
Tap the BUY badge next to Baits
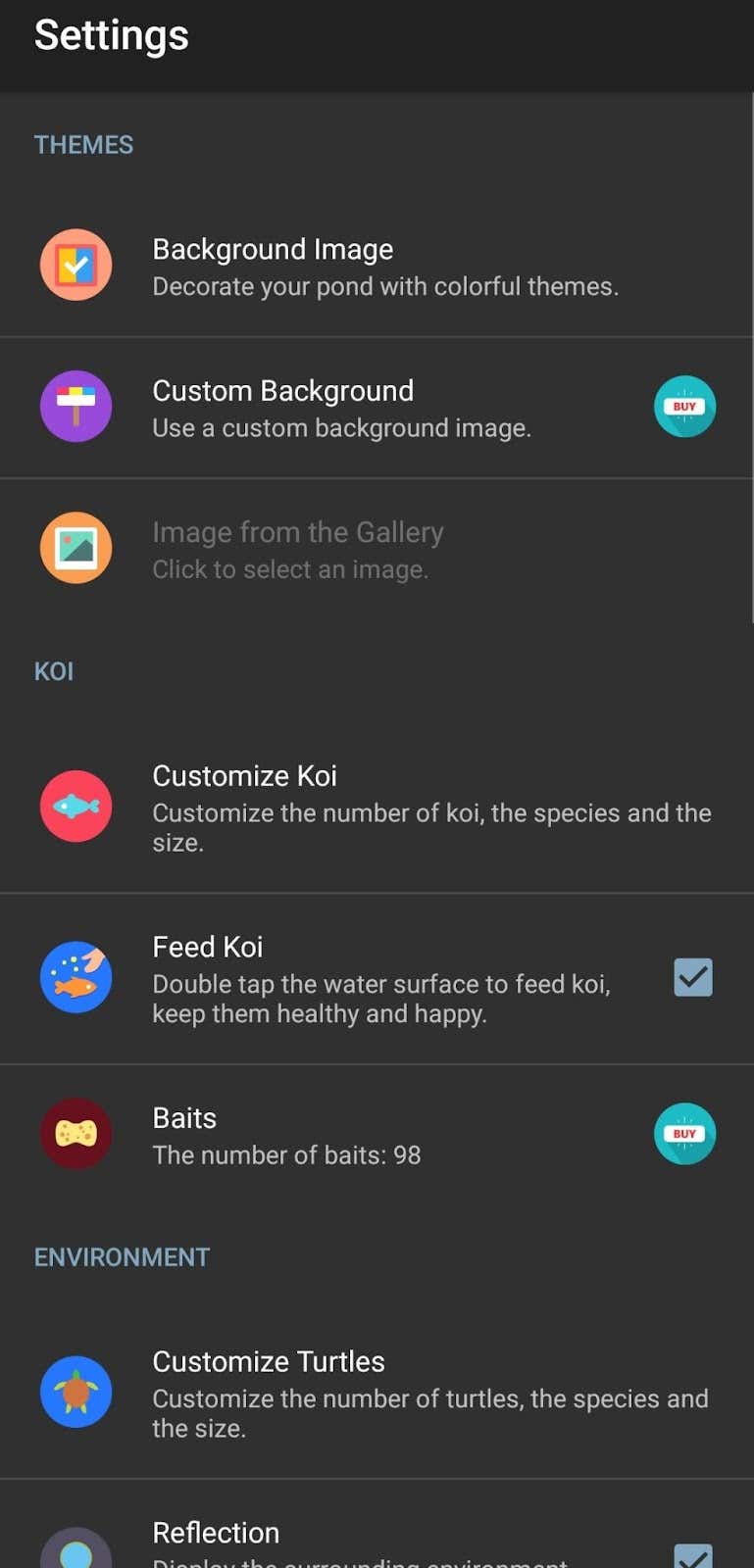[x=684, y=1134]
